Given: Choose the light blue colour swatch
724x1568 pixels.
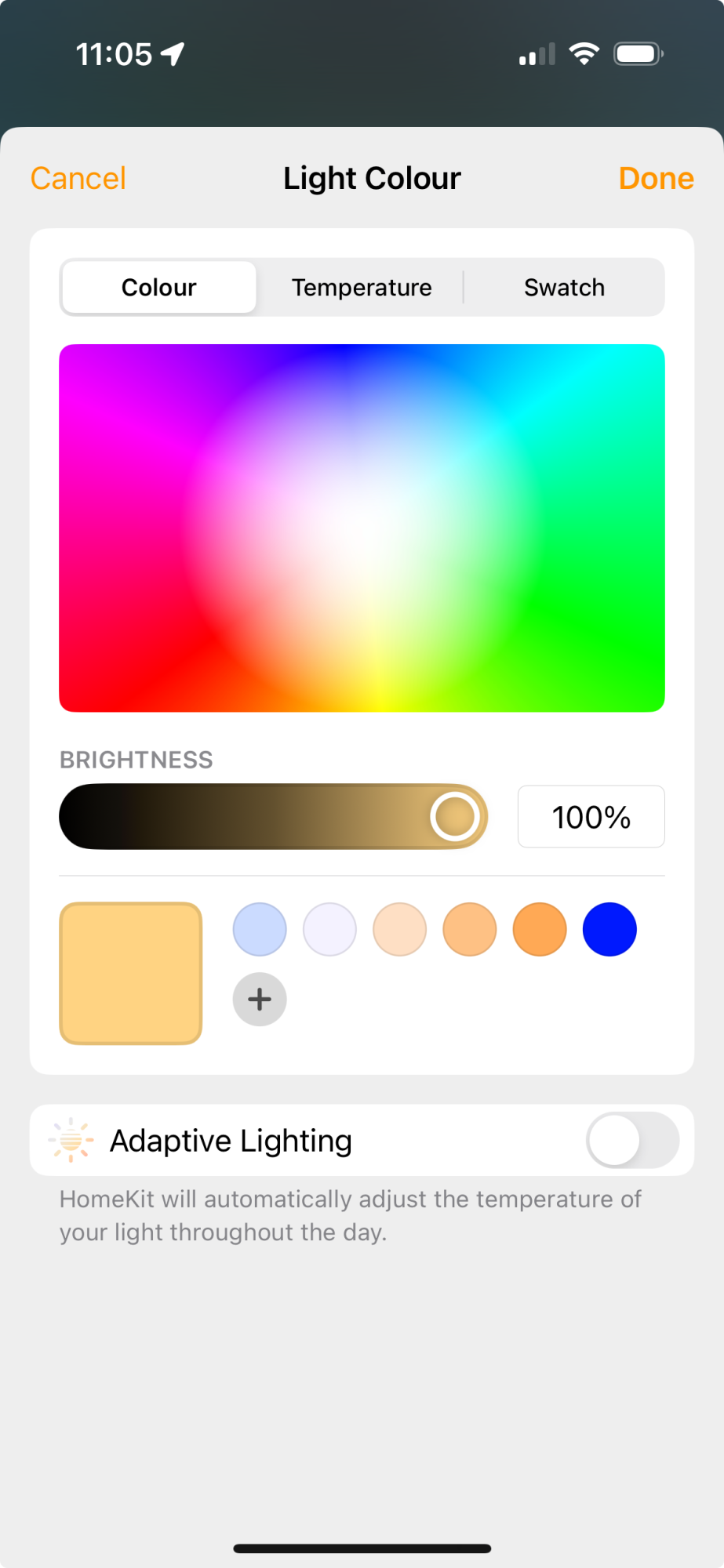Looking at the screenshot, I should (x=260, y=929).
